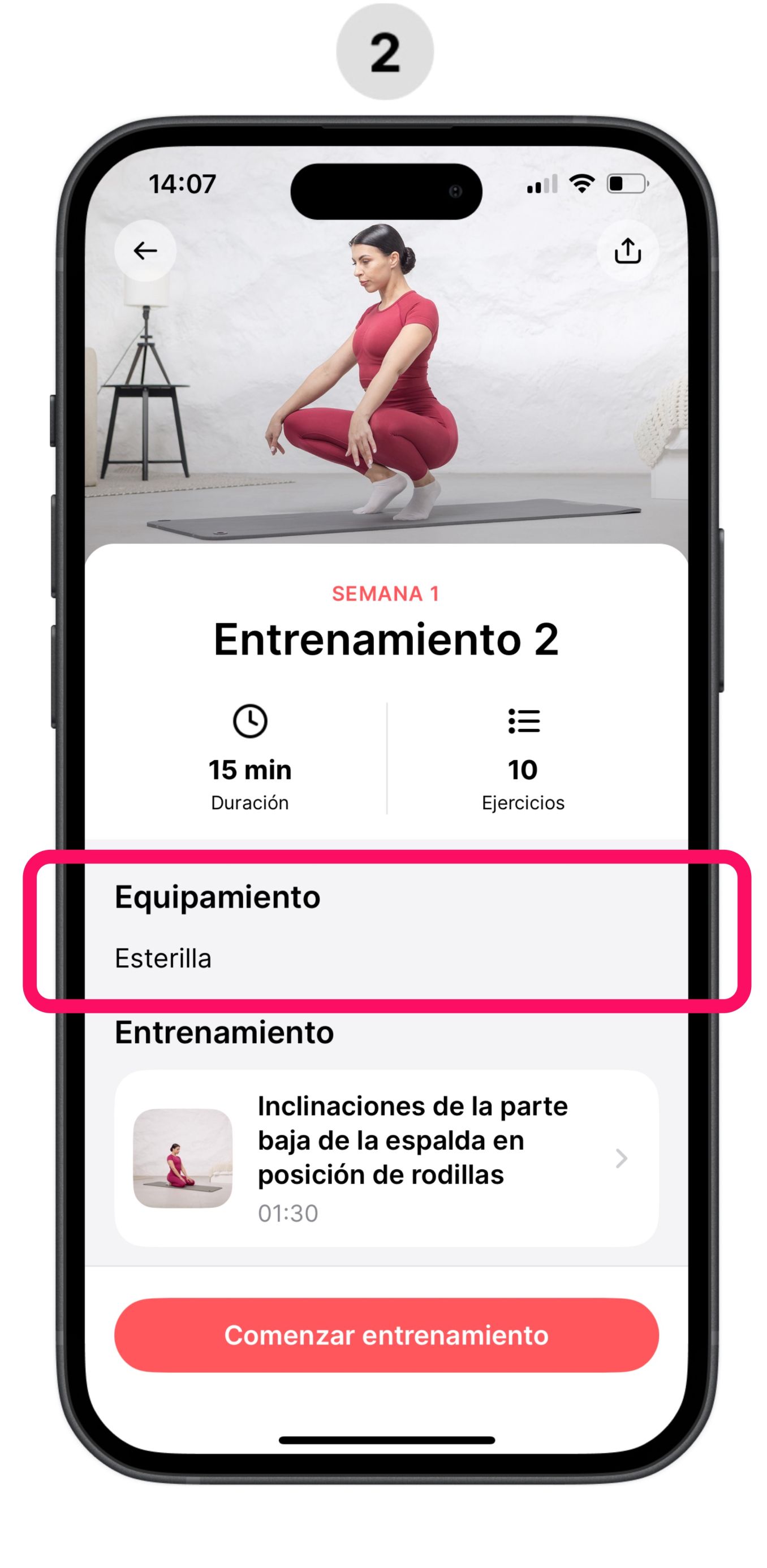
Task: Share this workout
Action: [628, 251]
